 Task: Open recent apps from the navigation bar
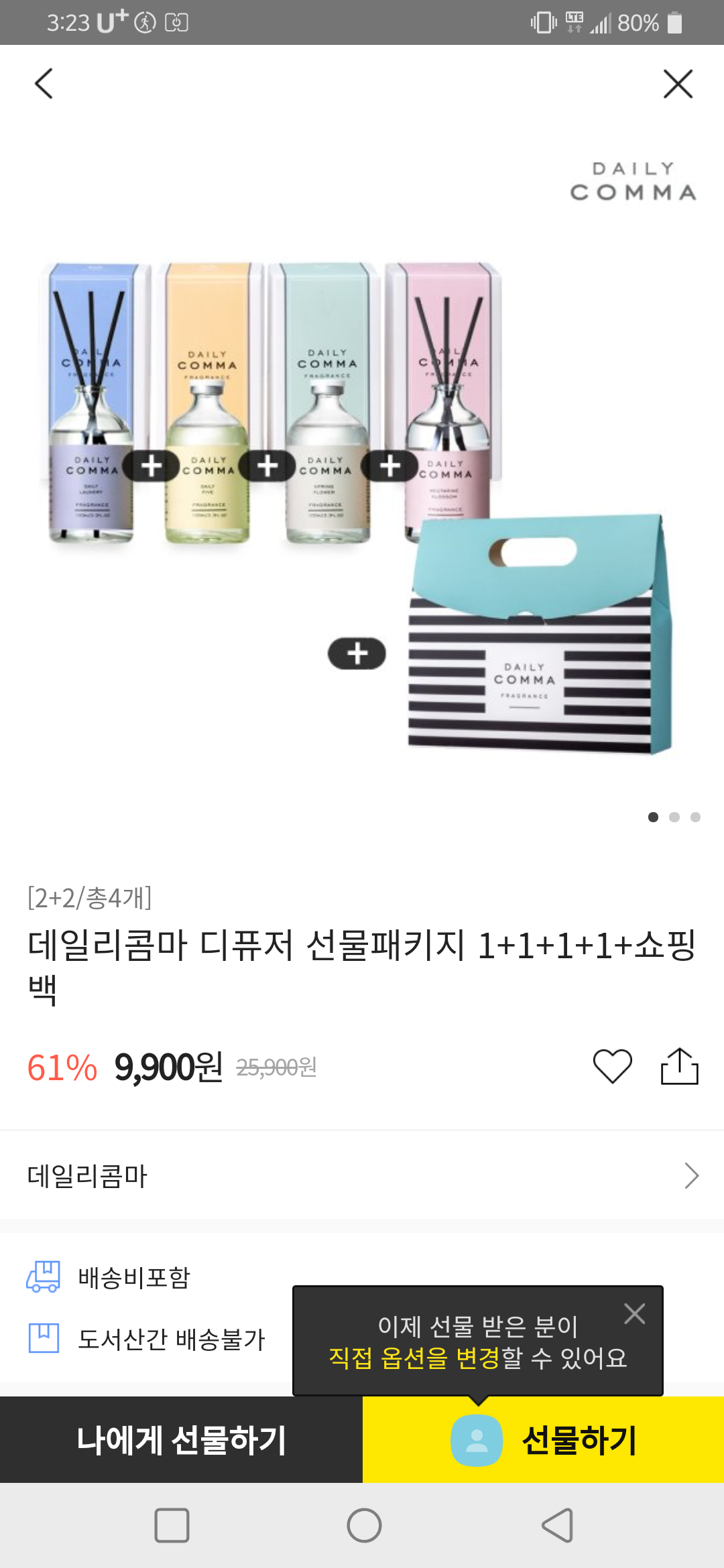tap(172, 1526)
